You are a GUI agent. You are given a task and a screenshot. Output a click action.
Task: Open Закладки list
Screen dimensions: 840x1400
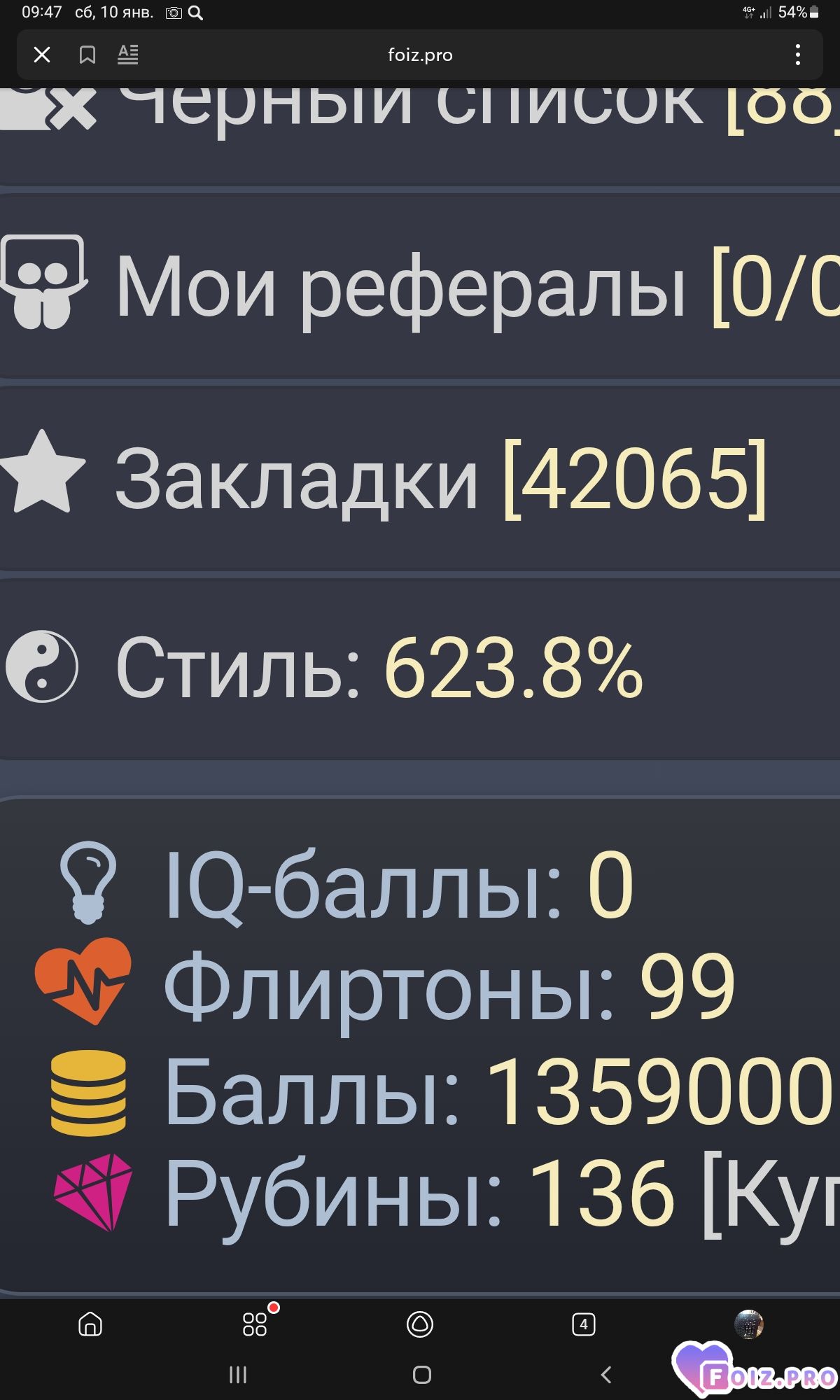(420, 479)
